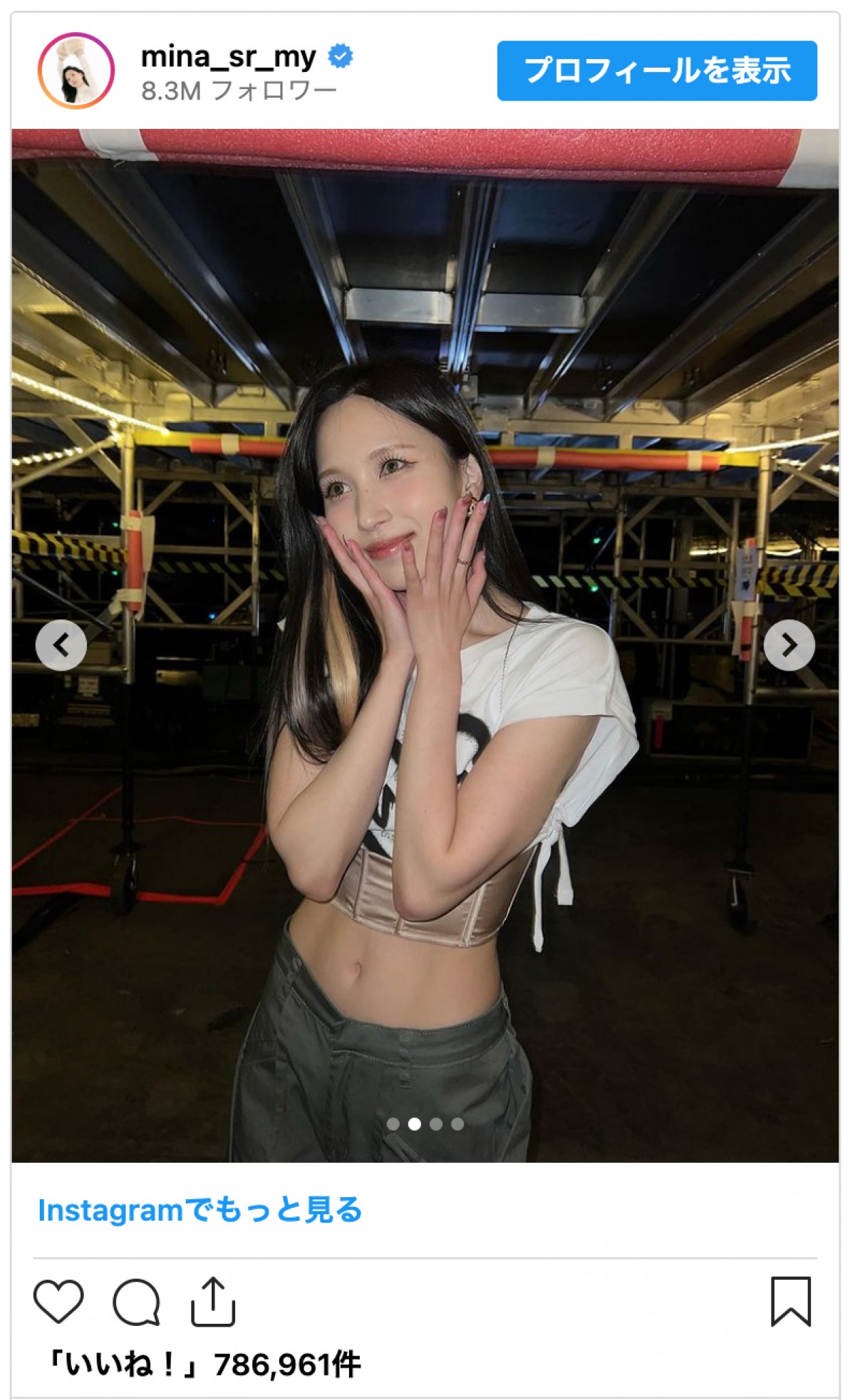Open the mina_sr_my profile picture
855x1400 pixels.
pos(76,70)
